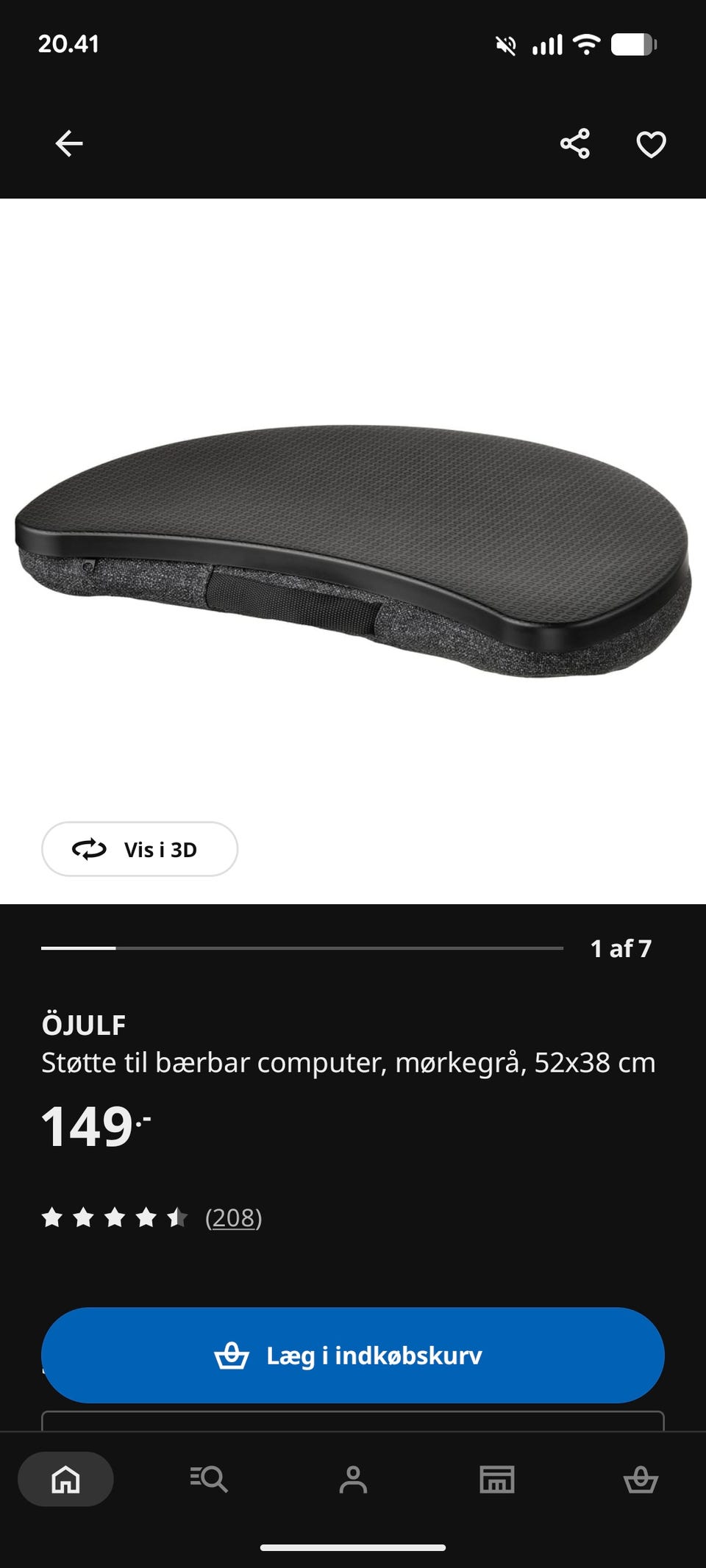Go back using the arrow icon
The height and width of the screenshot is (1568, 706).
pyautogui.click(x=69, y=143)
